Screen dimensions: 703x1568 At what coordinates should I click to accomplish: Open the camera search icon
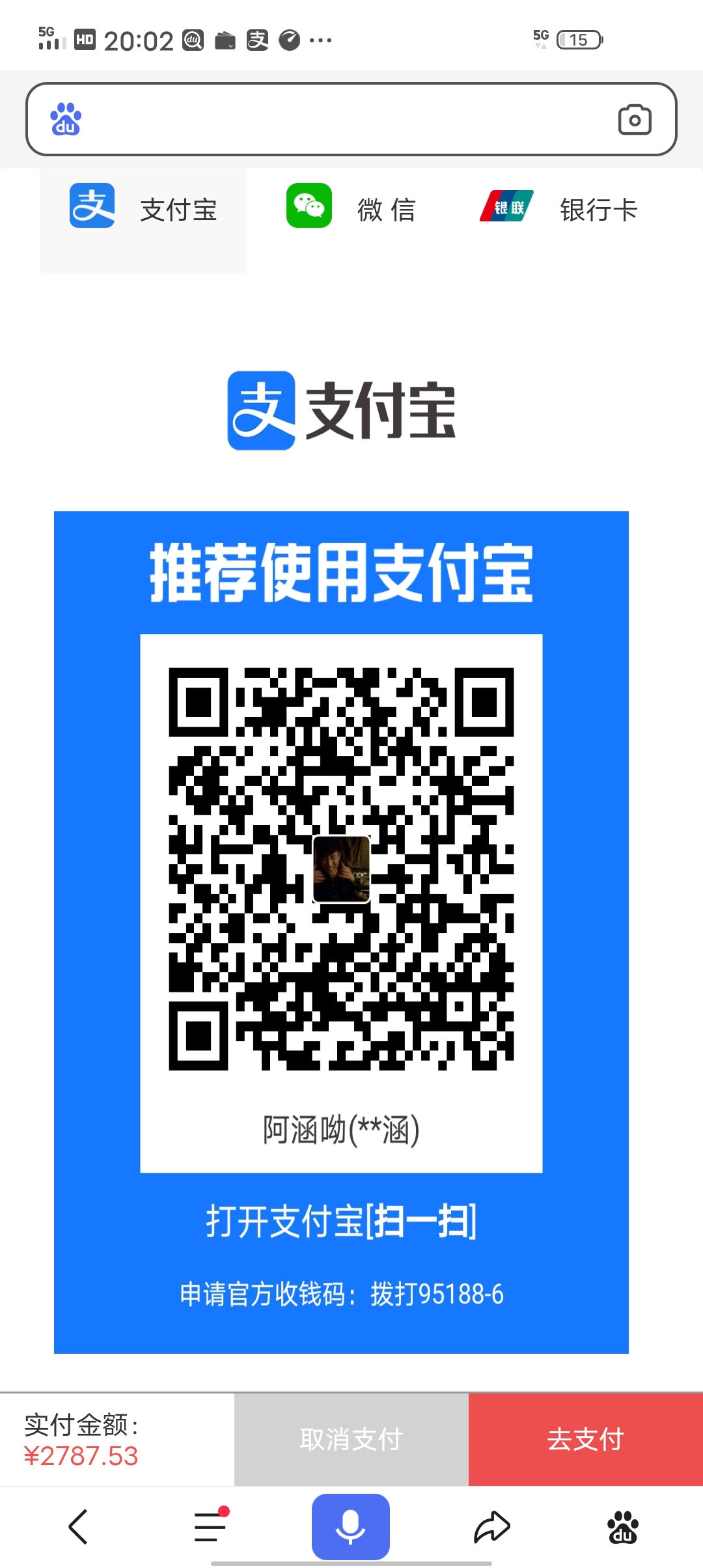[x=634, y=119]
